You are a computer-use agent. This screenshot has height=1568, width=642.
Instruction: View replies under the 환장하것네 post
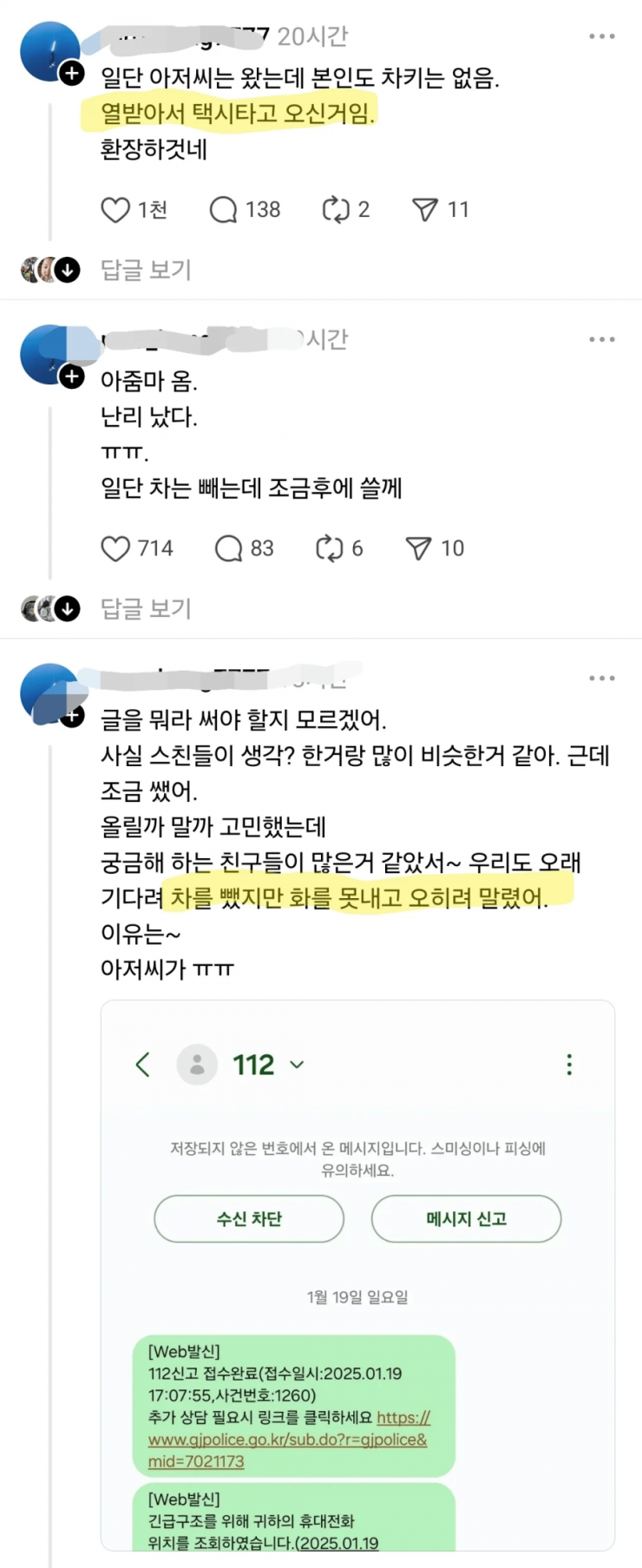(146, 270)
